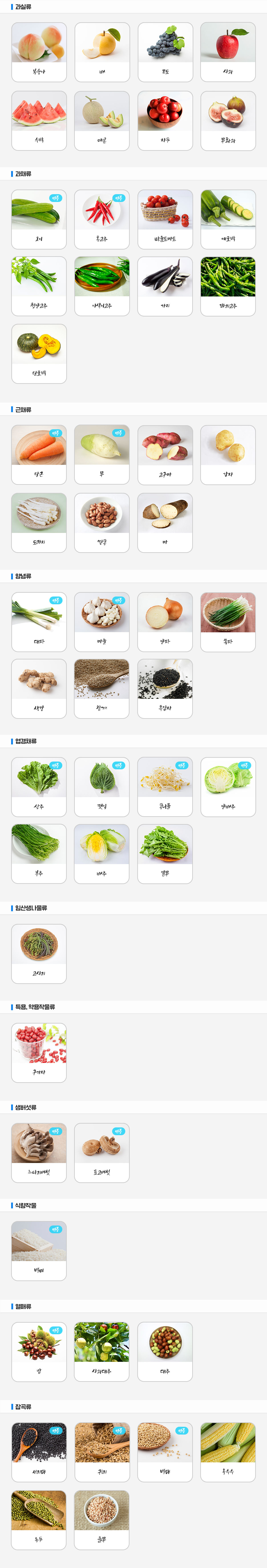The width and height of the screenshot is (267, 1568).
Task: Select the 포도 grape card
Action: pyautogui.click(x=165, y=52)
